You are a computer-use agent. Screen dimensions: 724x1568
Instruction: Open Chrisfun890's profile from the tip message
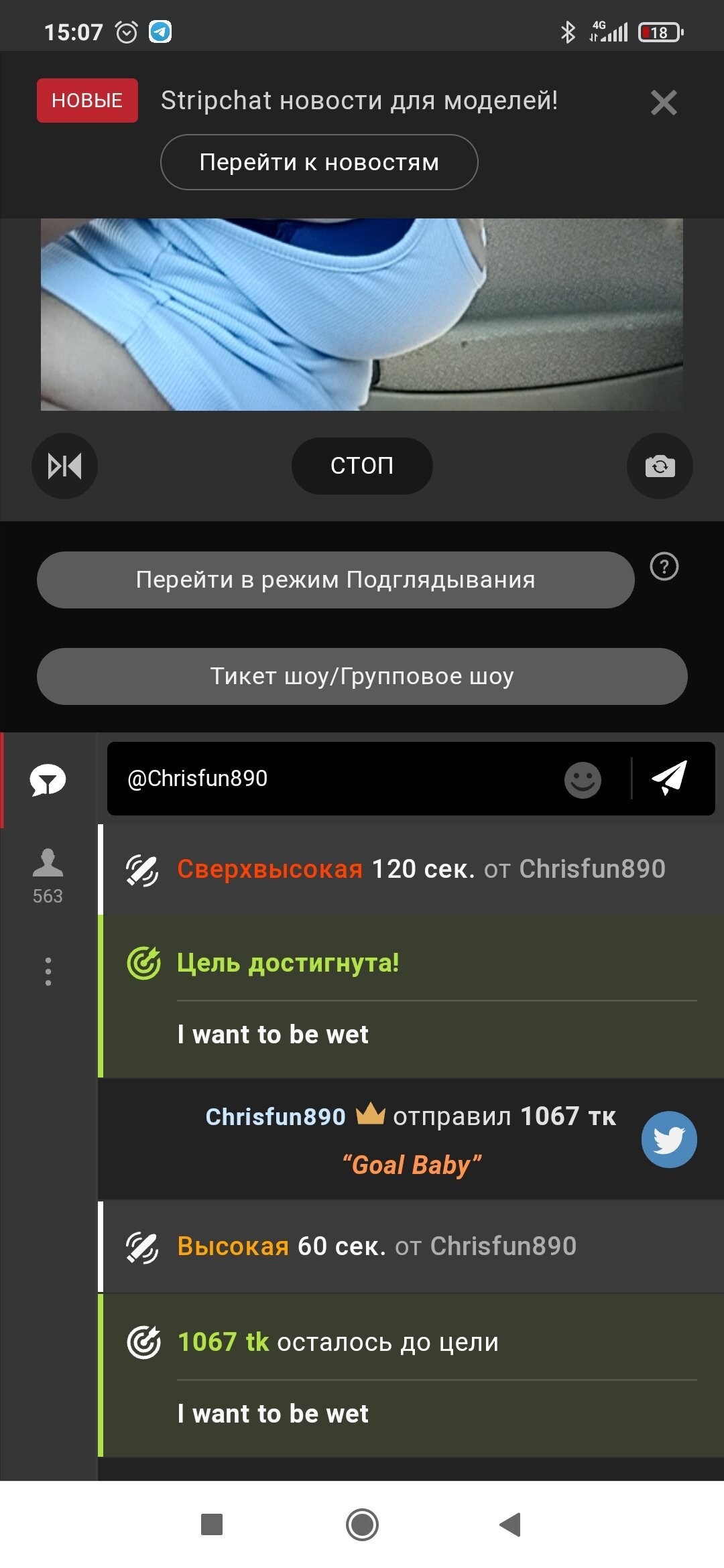(x=276, y=1116)
